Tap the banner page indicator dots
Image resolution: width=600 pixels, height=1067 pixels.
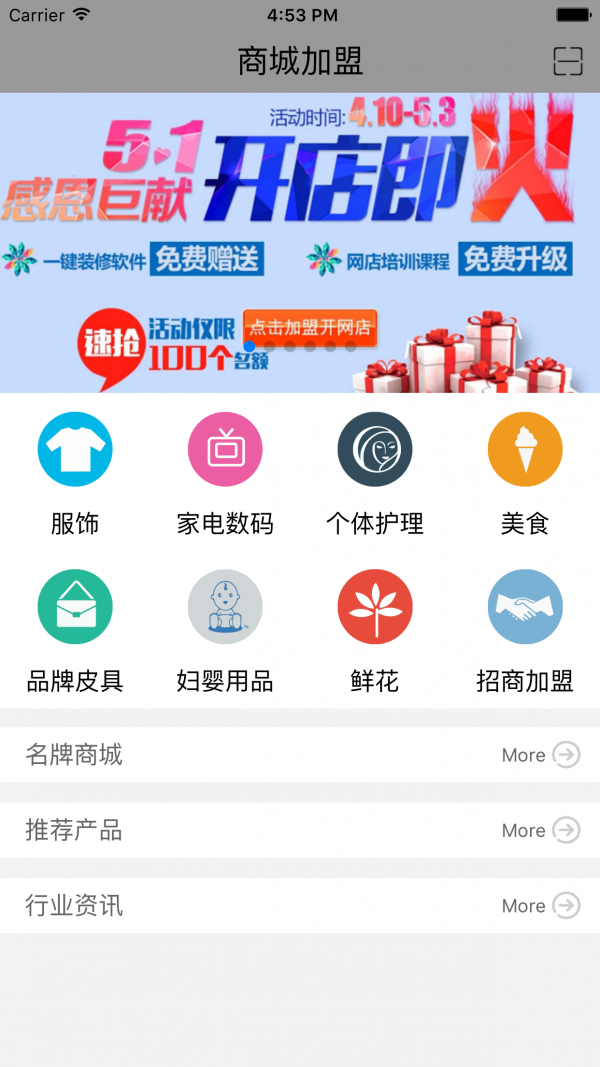(x=300, y=346)
